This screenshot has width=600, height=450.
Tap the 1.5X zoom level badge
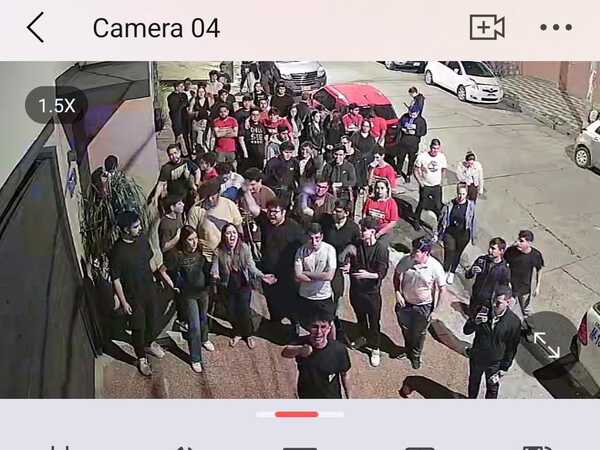56,105
